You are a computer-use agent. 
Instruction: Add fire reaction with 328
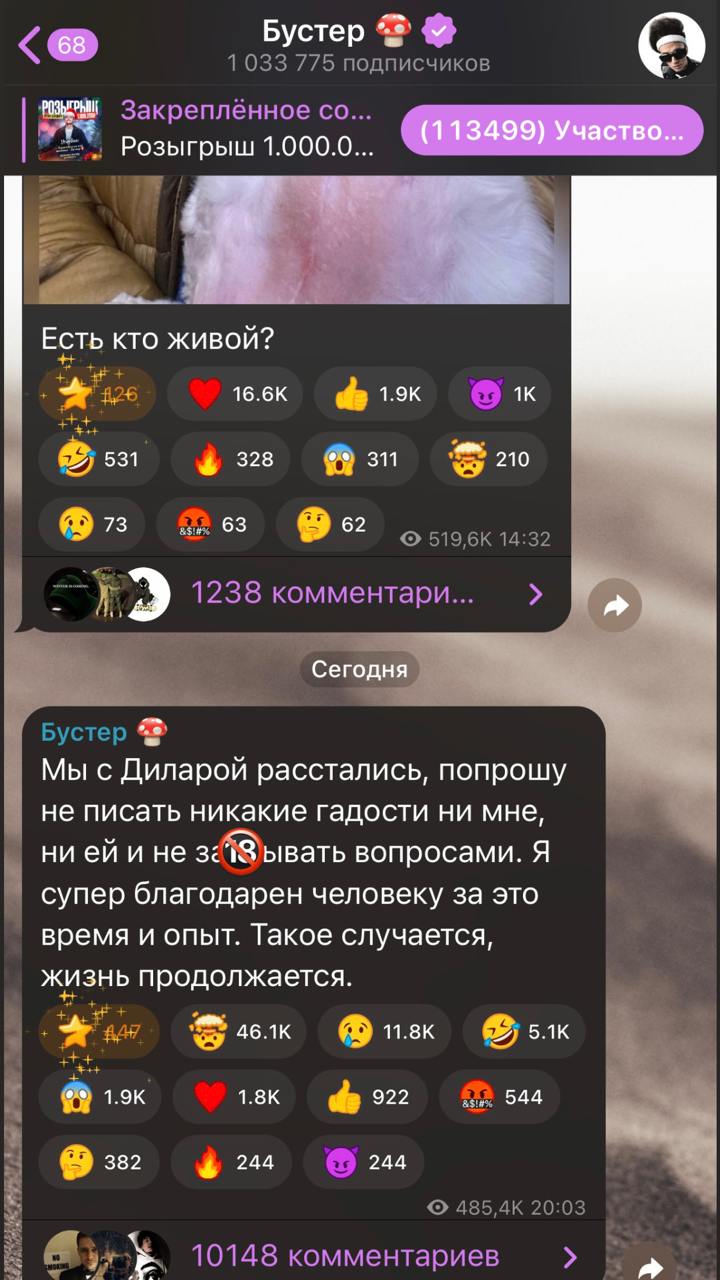230,460
